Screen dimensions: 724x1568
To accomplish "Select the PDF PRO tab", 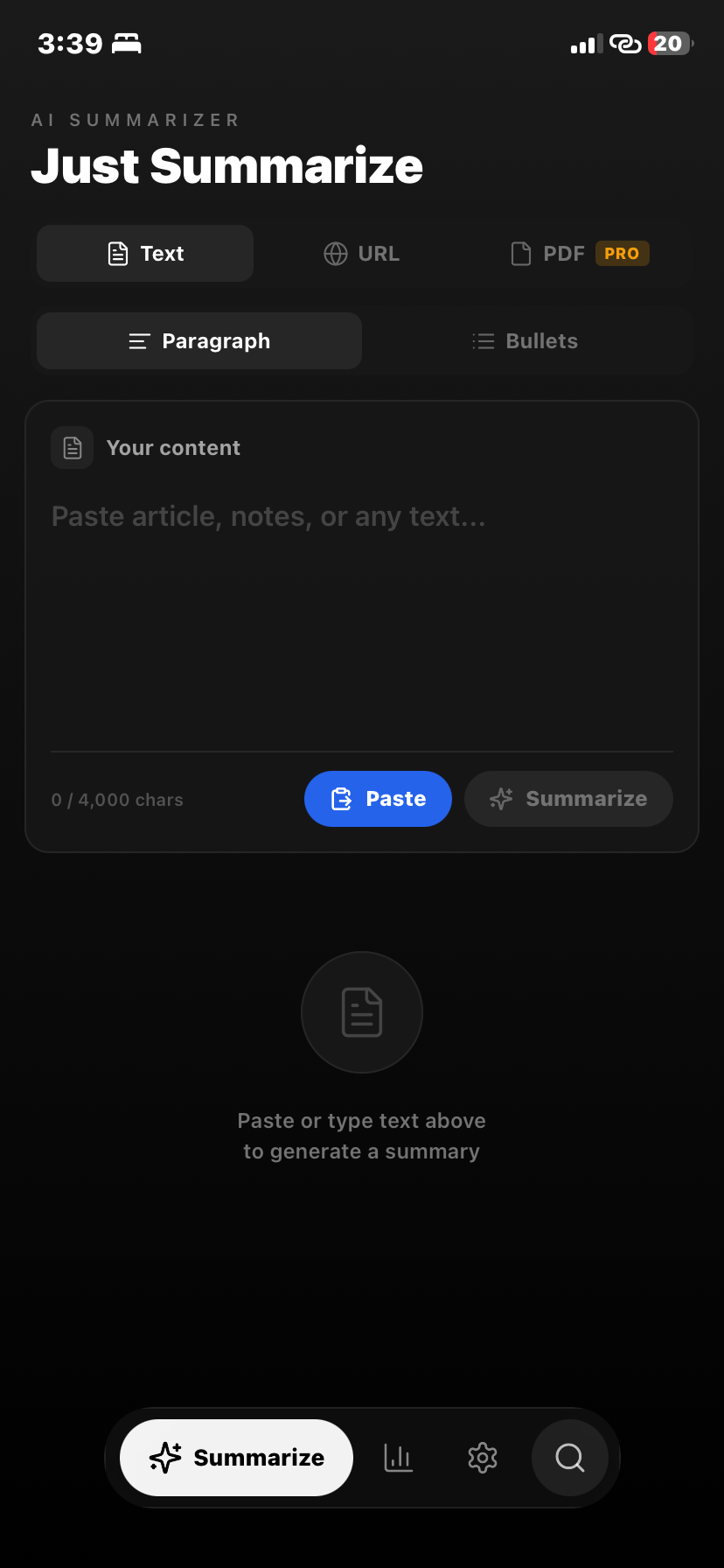I will click(x=579, y=254).
